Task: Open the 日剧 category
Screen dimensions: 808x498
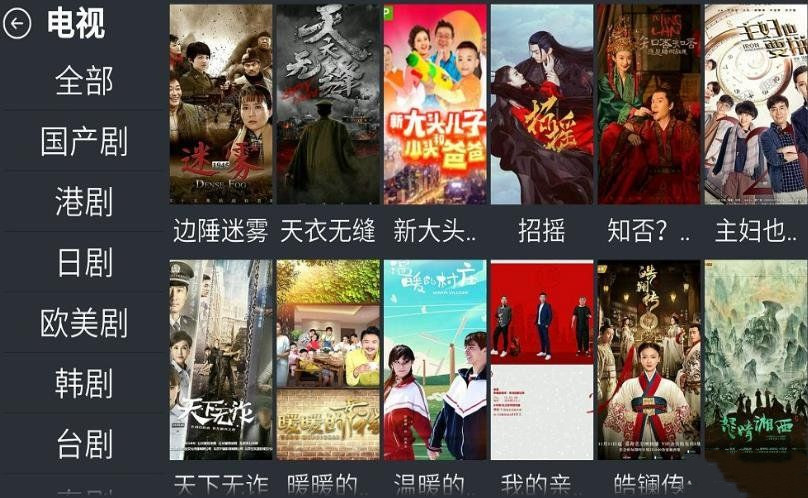Action: pyautogui.click(x=84, y=263)
